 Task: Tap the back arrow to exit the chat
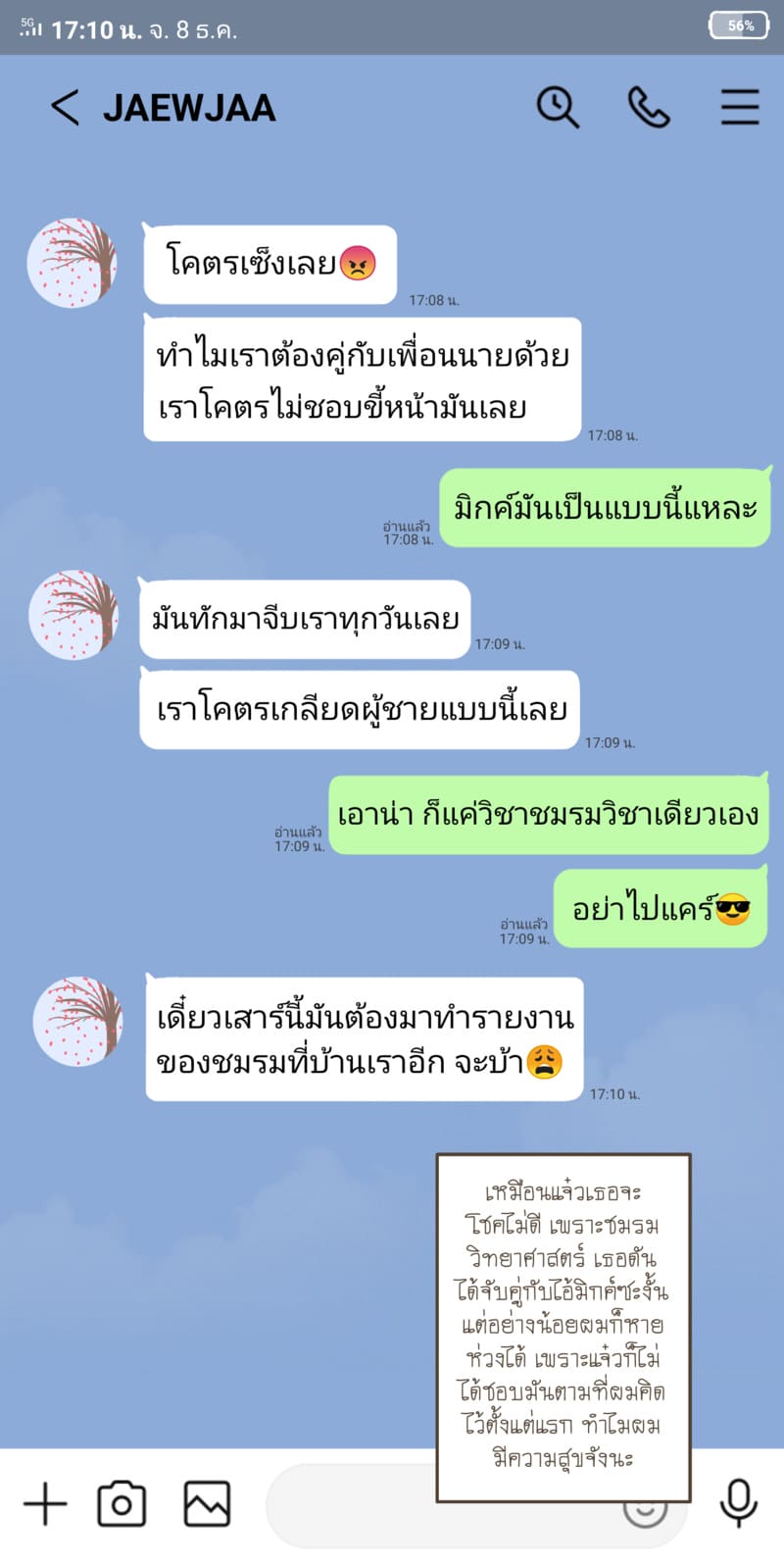coord(65,108)
